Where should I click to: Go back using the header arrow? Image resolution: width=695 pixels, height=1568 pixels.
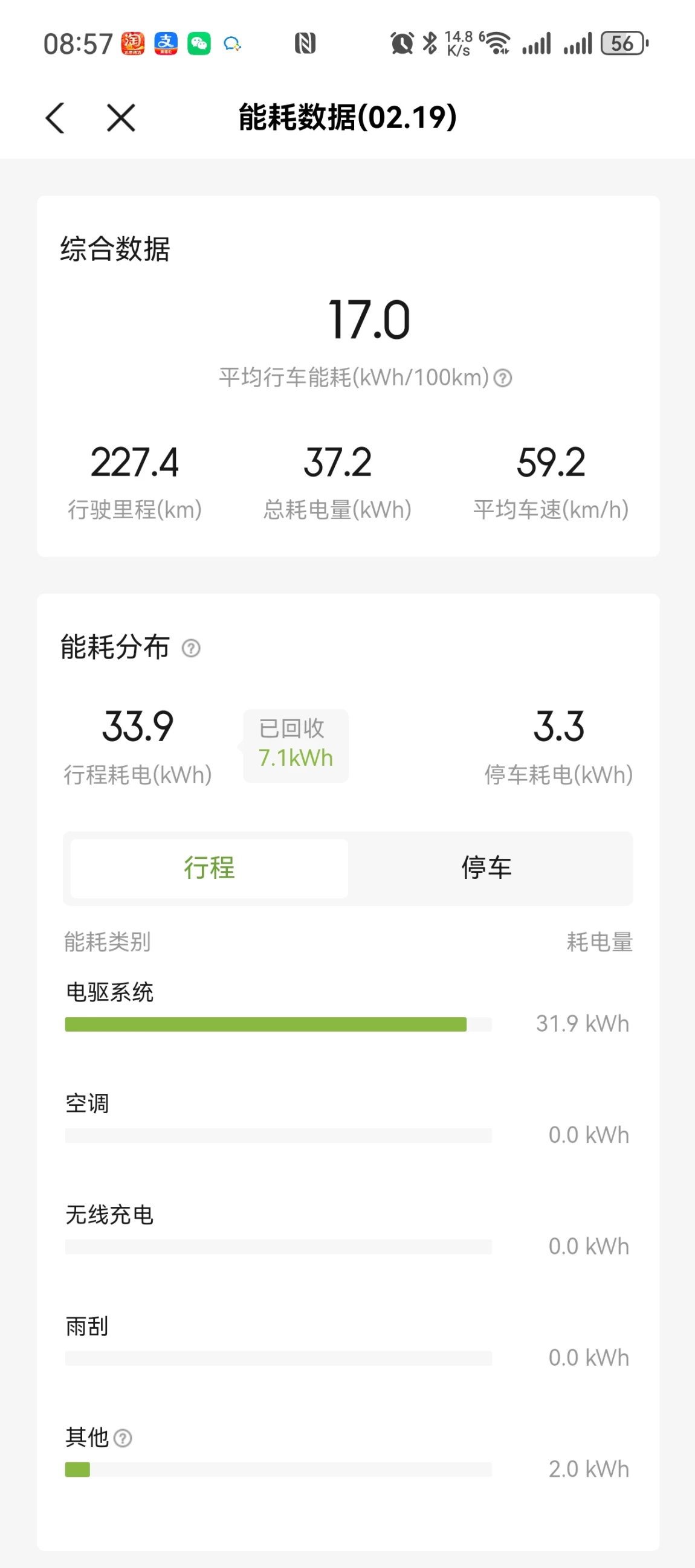click(x=55, y=118)
